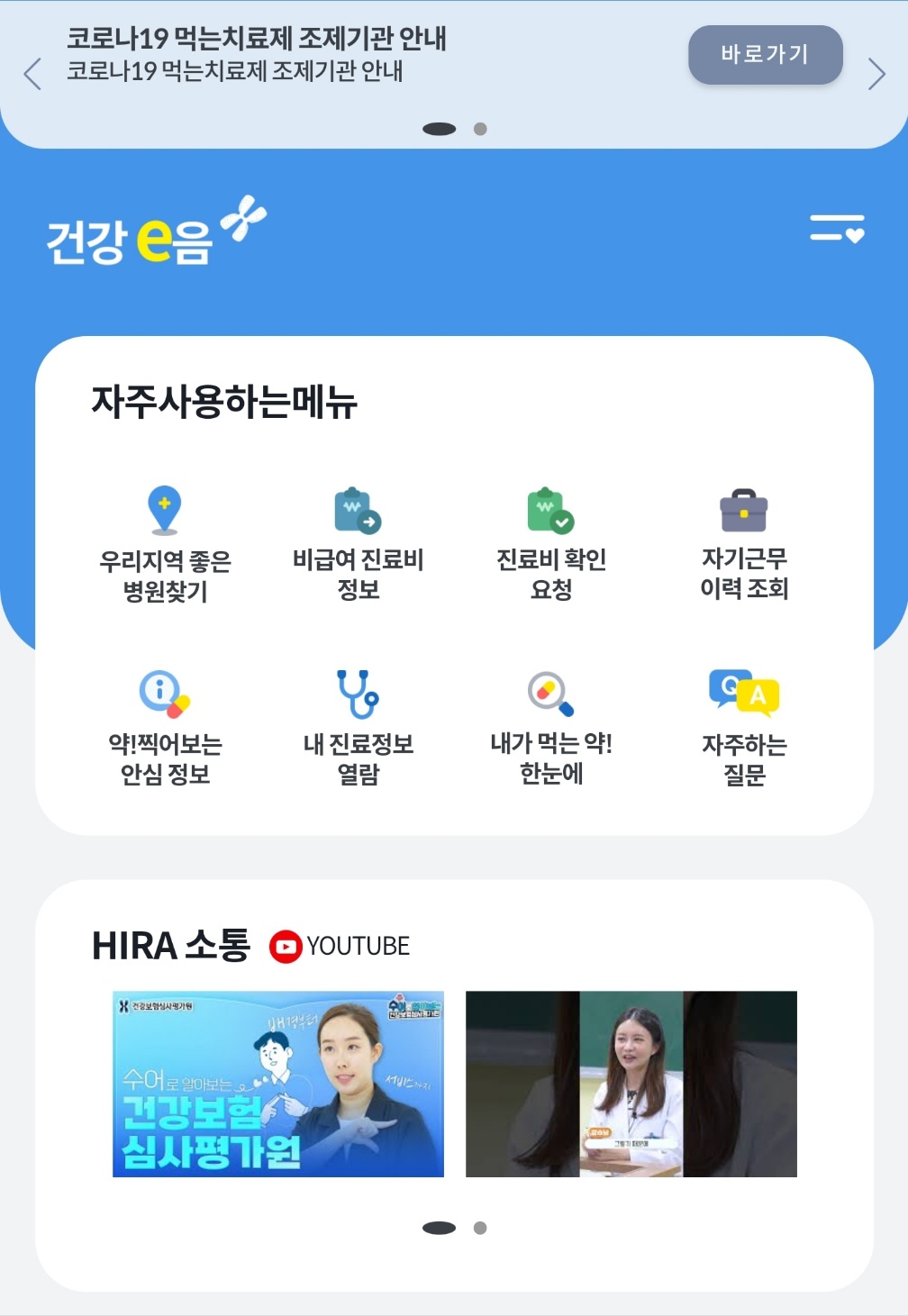908x1316 pixels.
Task: Expand the next banner with right chevron
Action: pyautogui.click(x=875, y=74)
